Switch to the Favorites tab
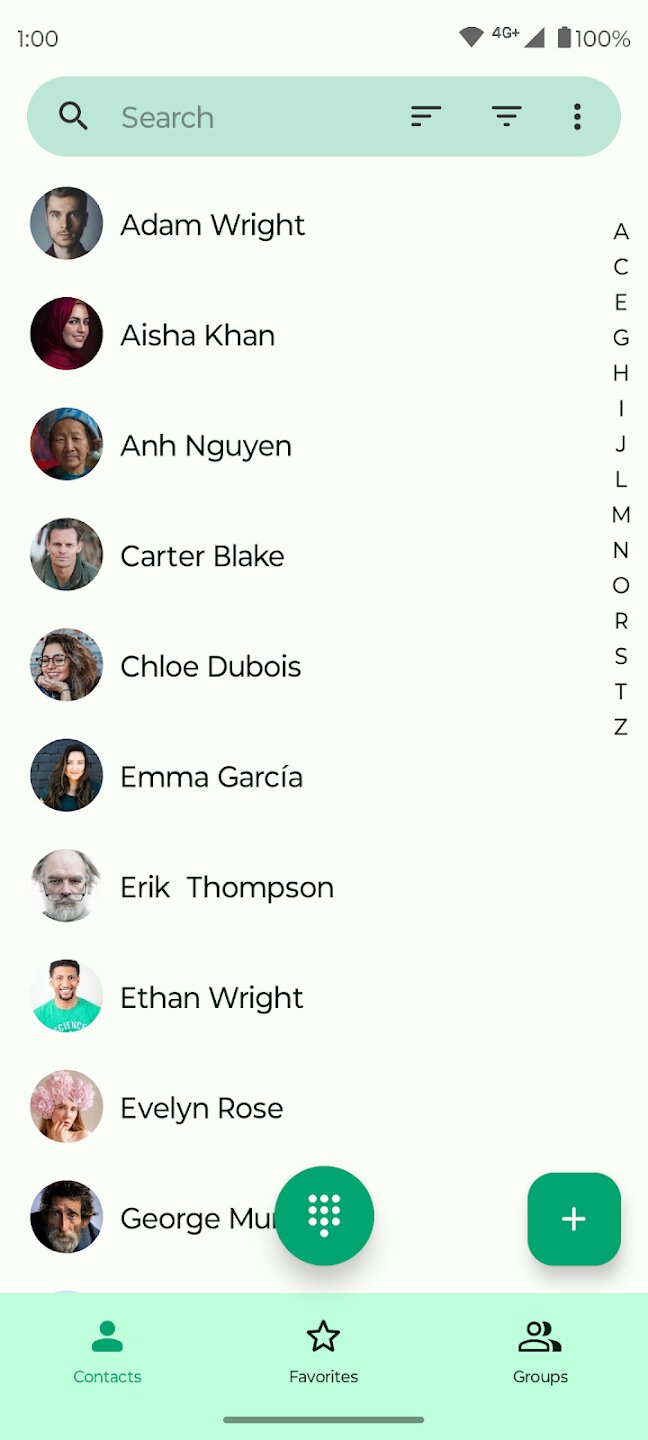Screen dimensions: 648x1440 [x=323, y=1350]
